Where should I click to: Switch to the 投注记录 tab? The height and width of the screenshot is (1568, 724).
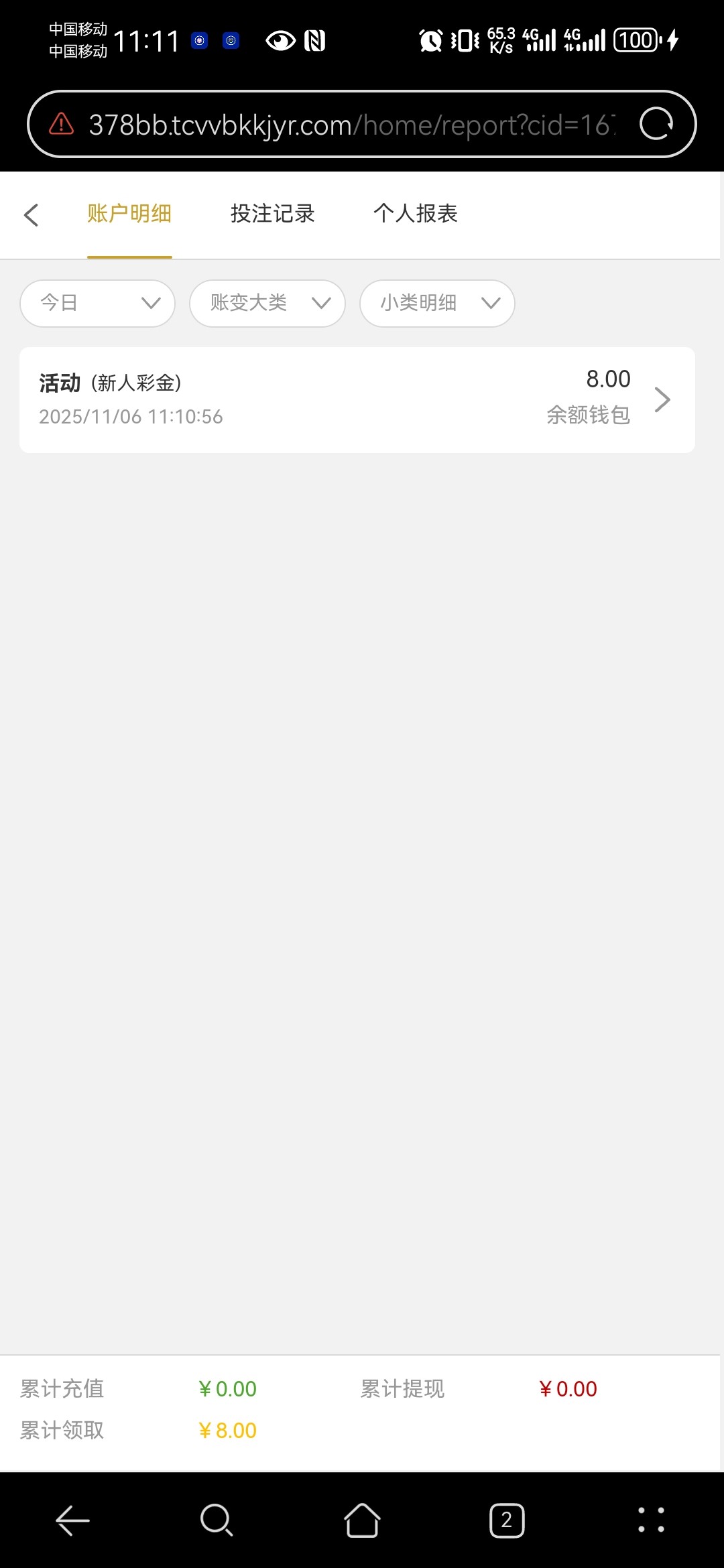[272, 214]
